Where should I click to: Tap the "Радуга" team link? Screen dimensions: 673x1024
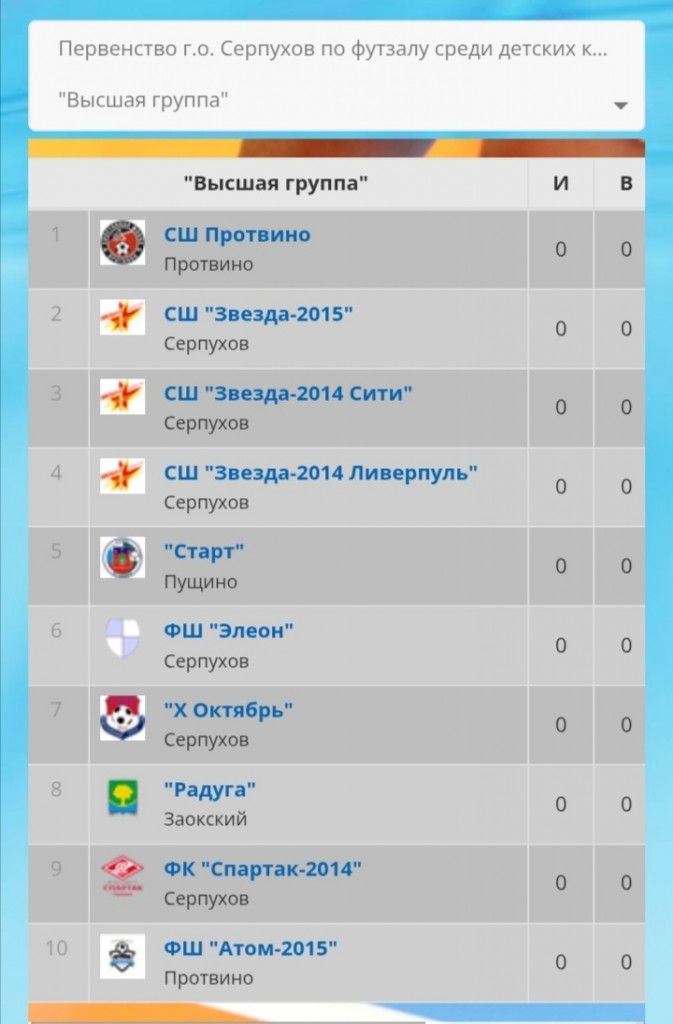point(210,789)
